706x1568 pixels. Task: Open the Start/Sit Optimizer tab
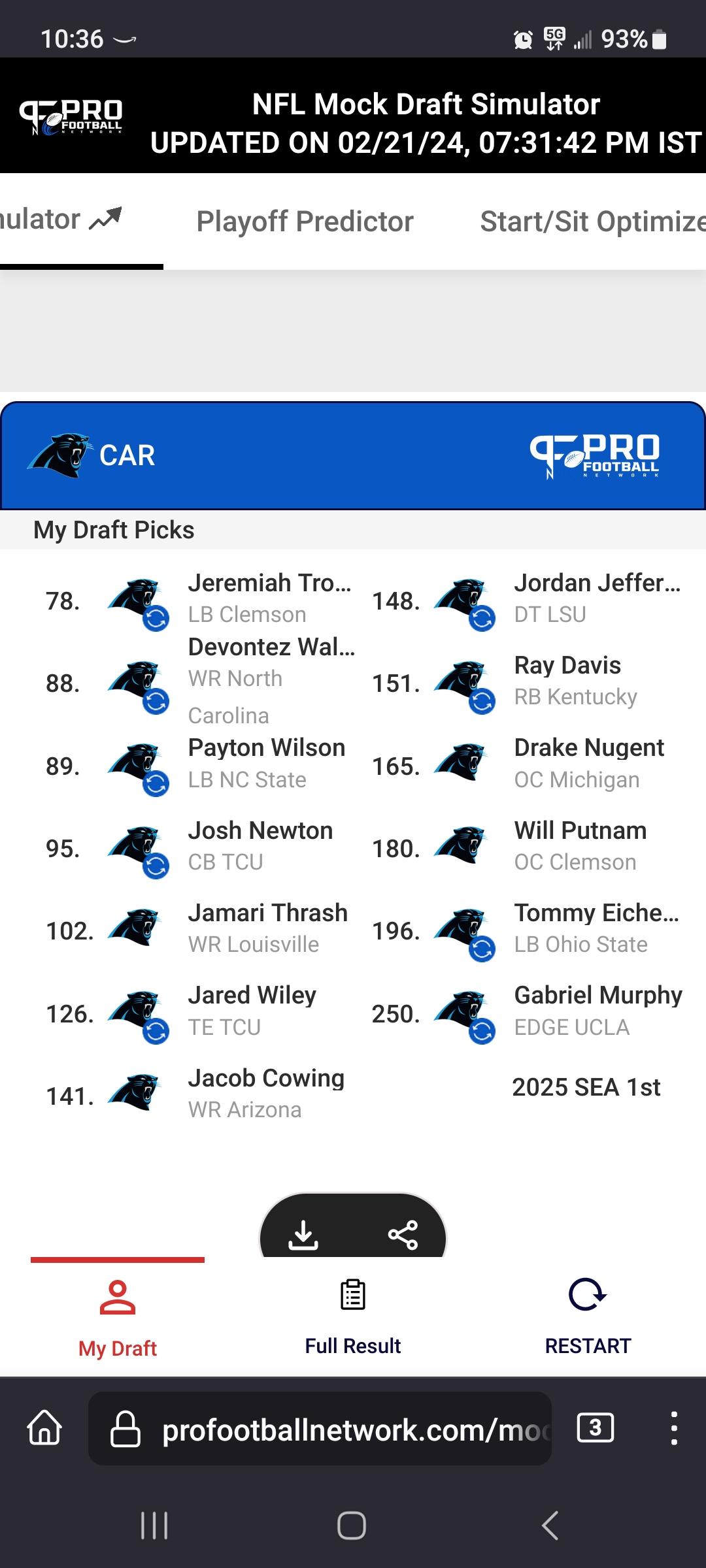pyautogui.click(x=593, y=221)
